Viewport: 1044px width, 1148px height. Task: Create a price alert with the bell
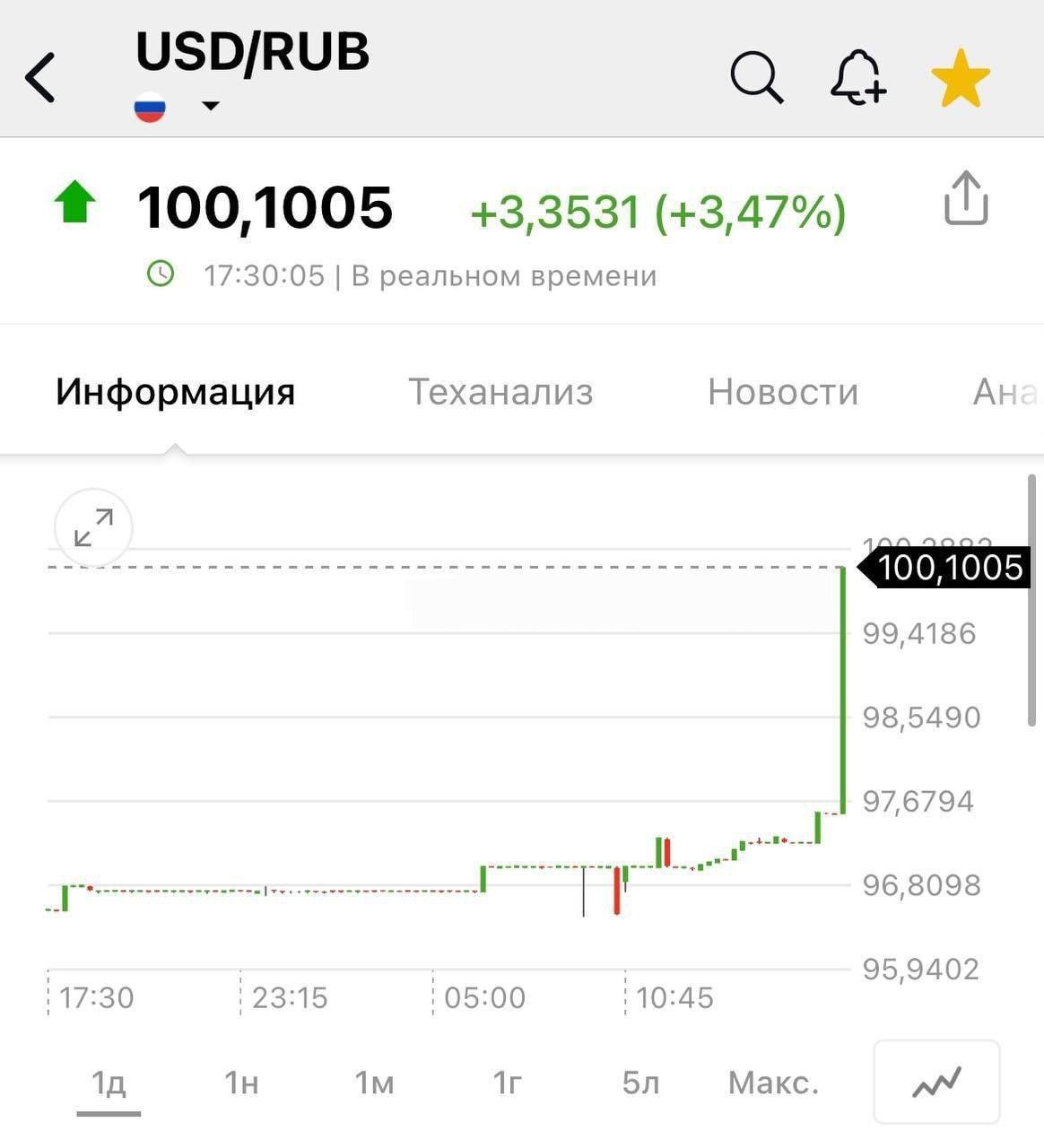[857, 77]
